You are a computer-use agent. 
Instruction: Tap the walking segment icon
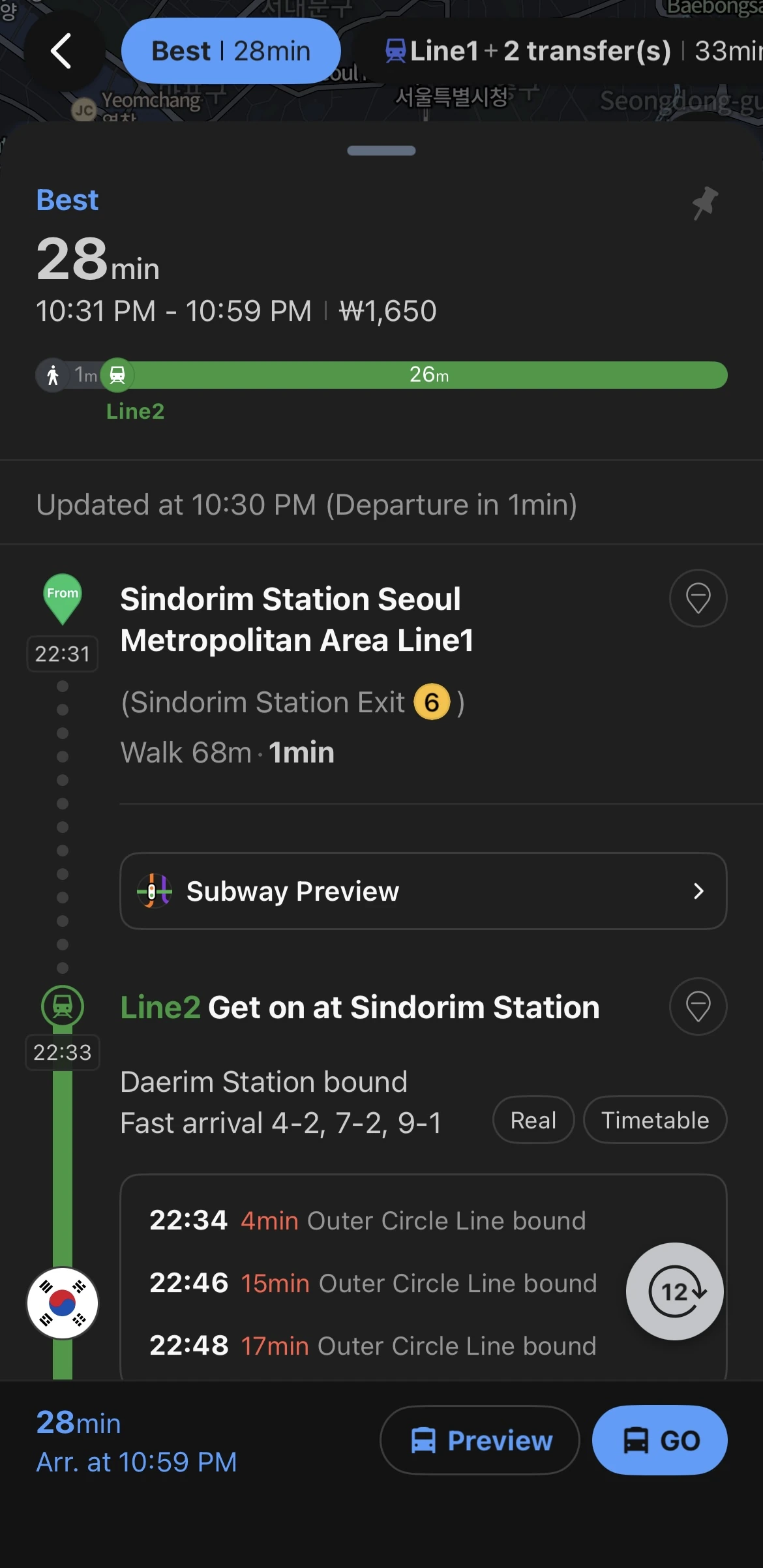coord(53,375)
